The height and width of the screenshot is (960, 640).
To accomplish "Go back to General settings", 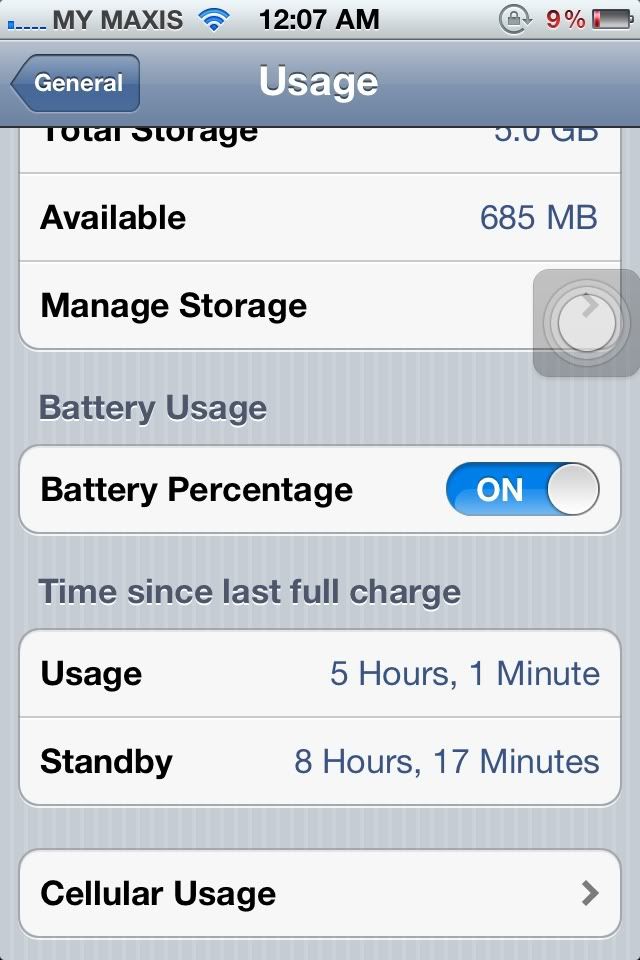I will pyautogui.click(x=76, y=84).
